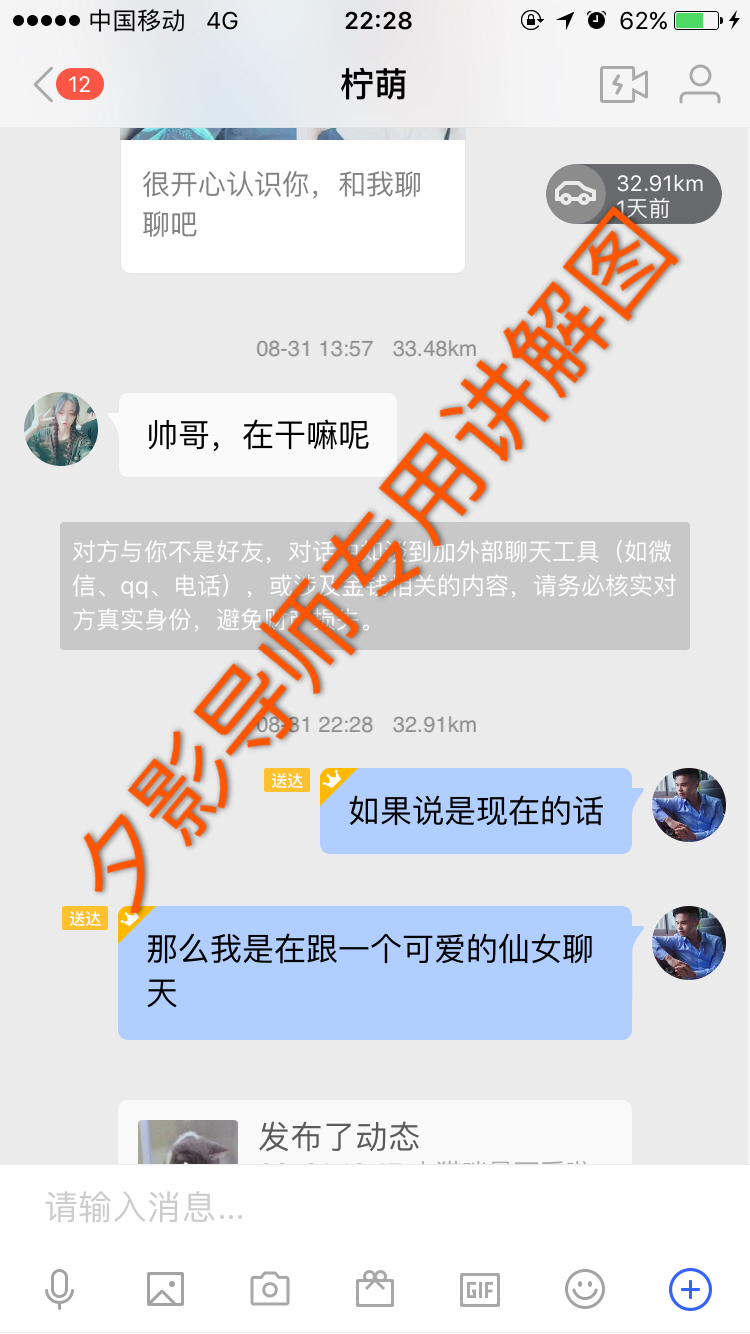Open the camera to take a photo
Image resolution: width=750 pixels, height=1334 pixels.
coord(270,1290)
